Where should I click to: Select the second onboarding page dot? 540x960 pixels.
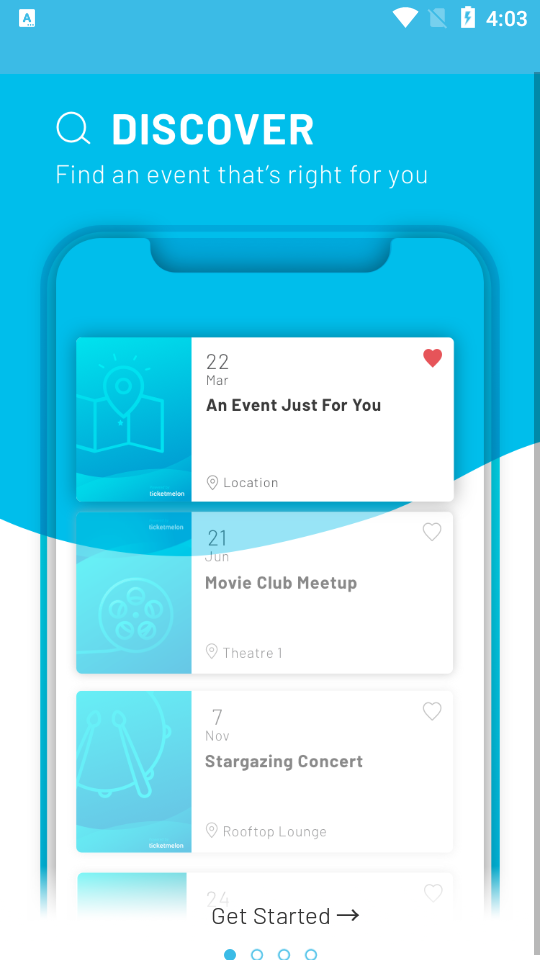tap(257, 954)
